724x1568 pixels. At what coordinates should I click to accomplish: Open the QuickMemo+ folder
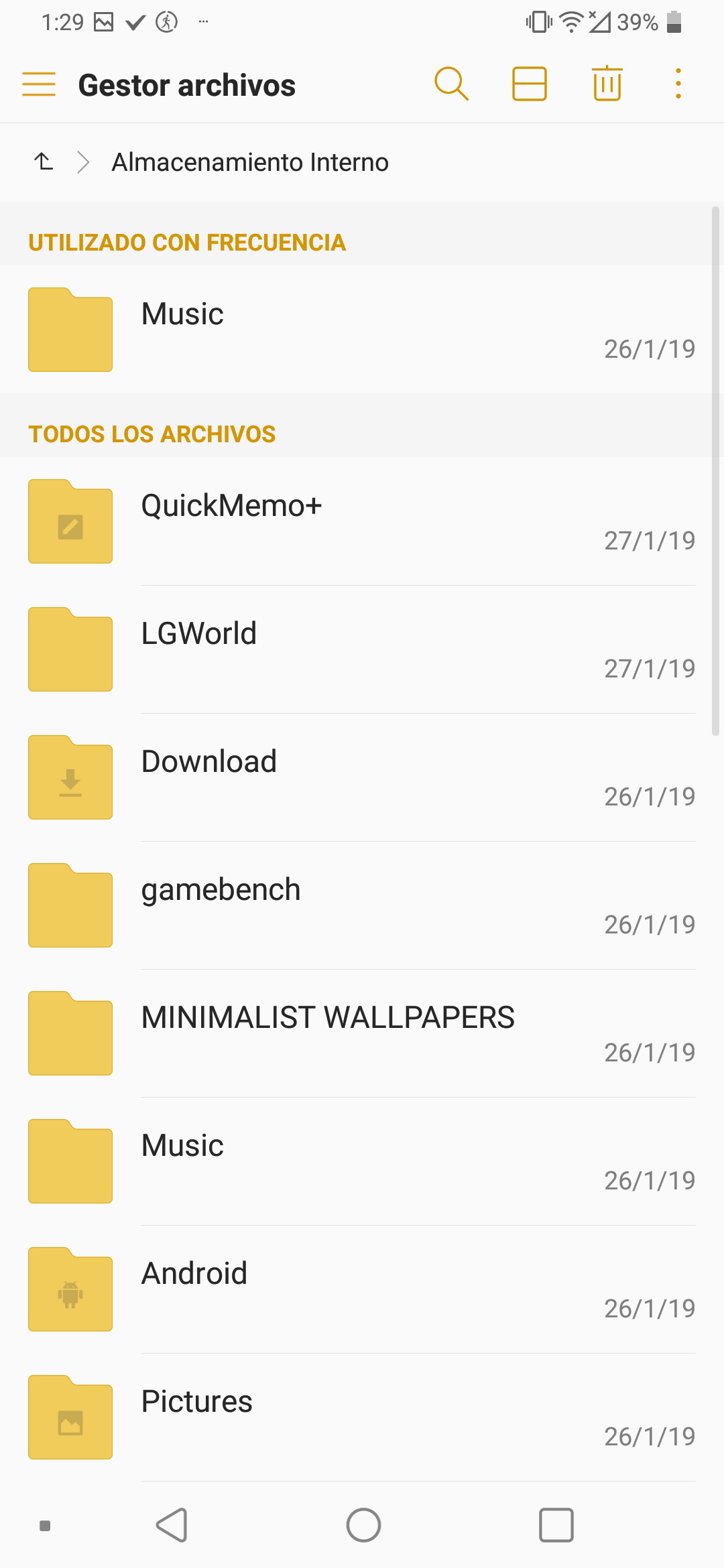point(362,521)
